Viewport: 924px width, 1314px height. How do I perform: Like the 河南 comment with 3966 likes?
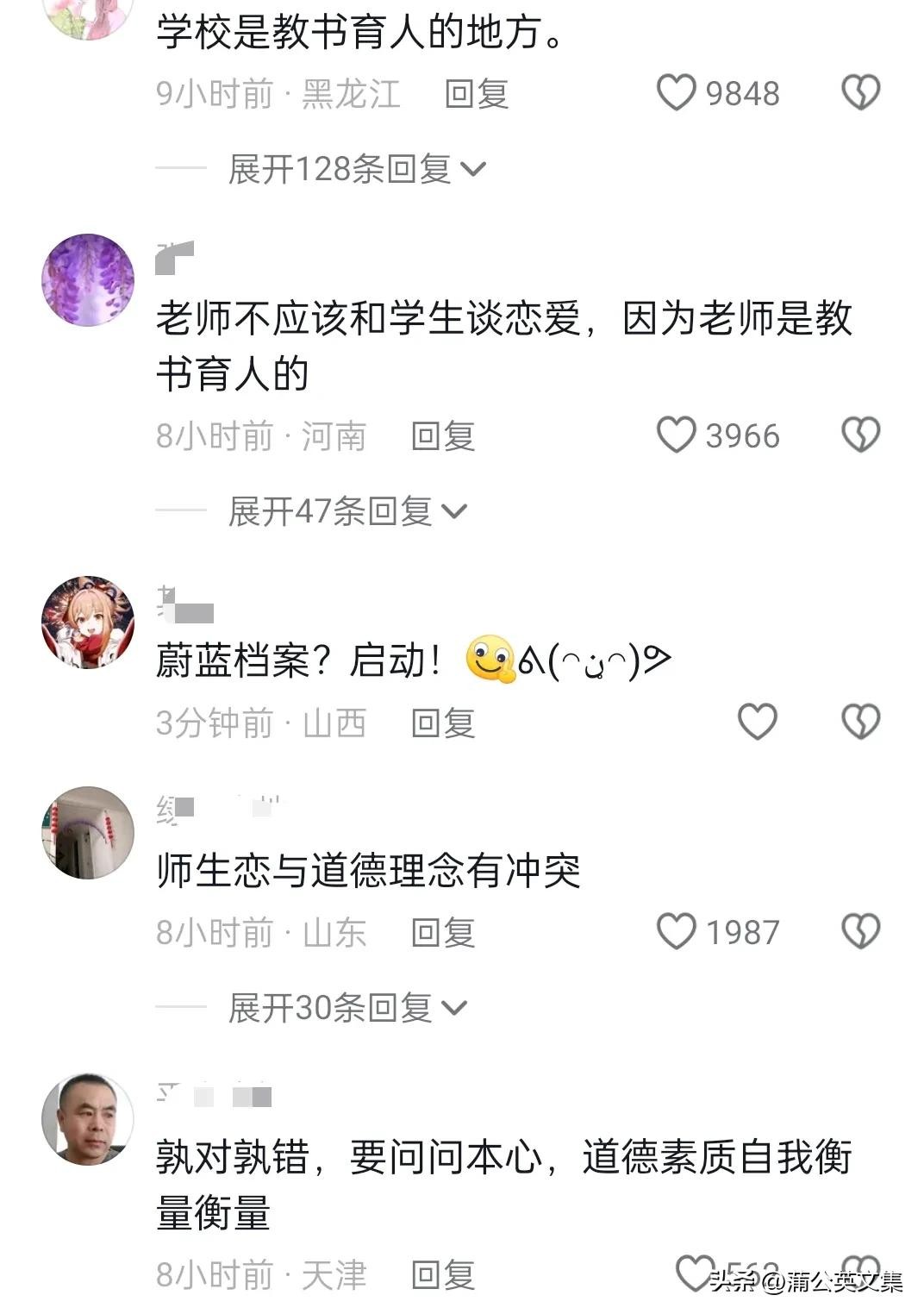pyautogui.click(x=677, y=435)
